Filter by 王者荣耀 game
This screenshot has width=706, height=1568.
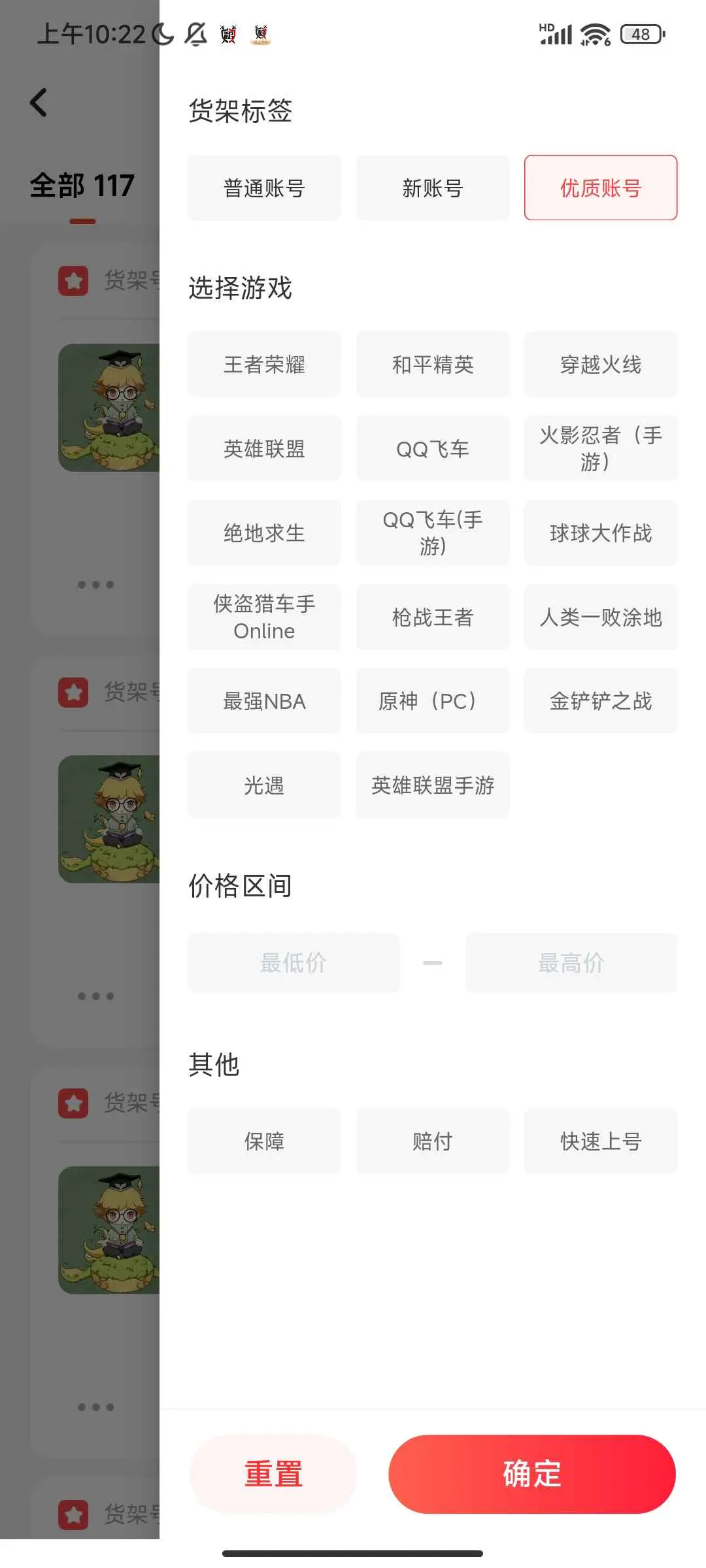tap(264, 365)
